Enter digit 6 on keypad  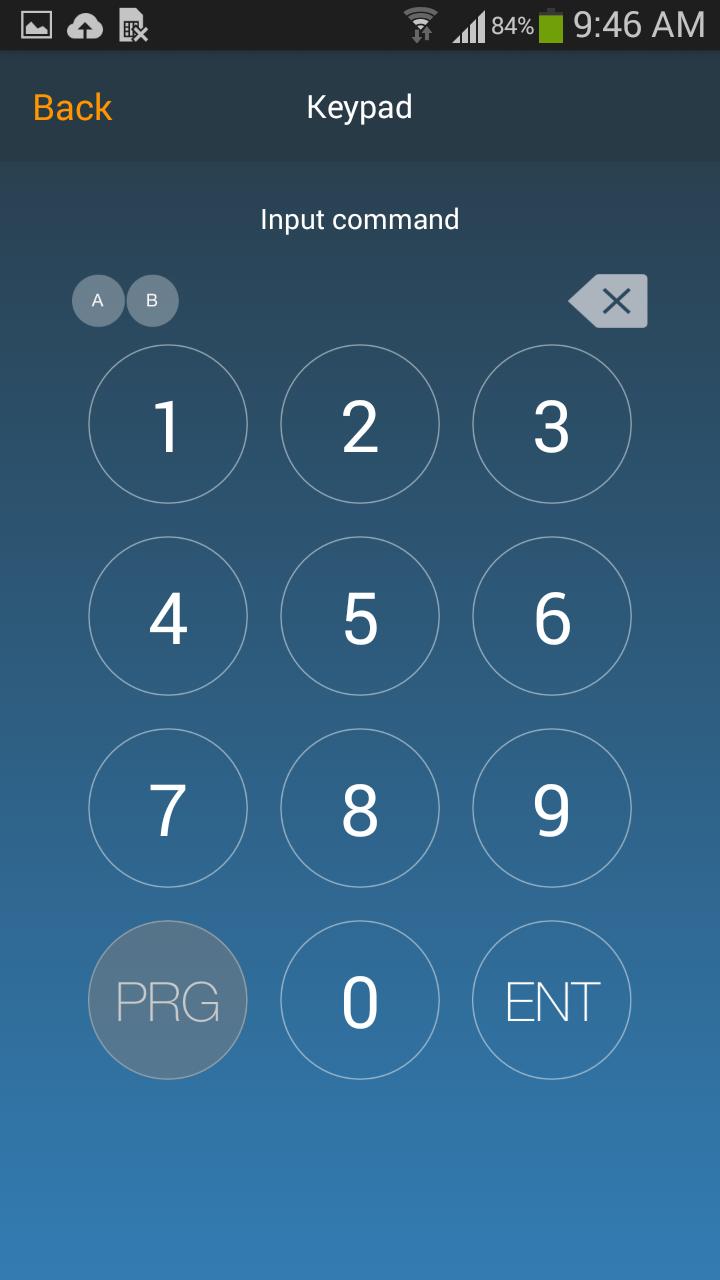(552, 616)
